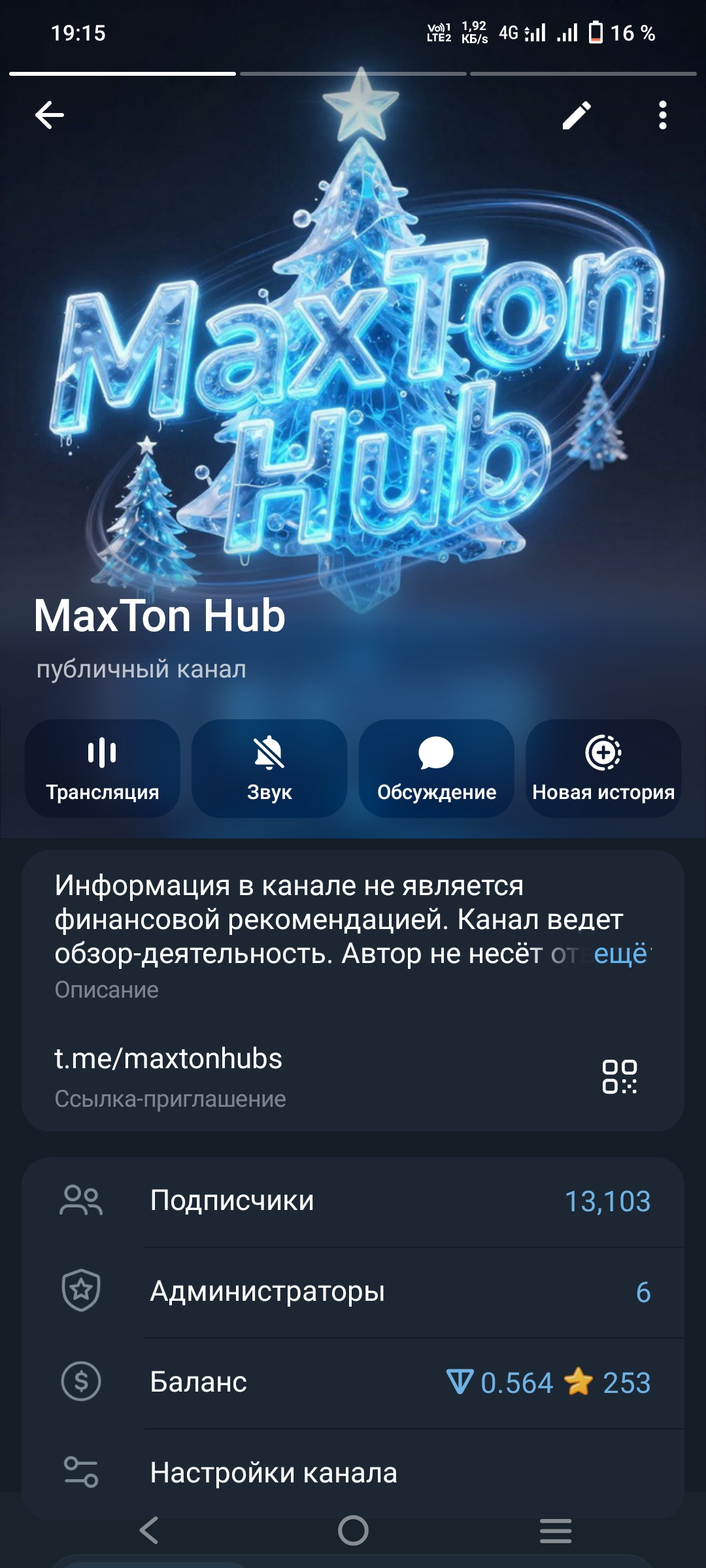Open Настройки канала channel settings
Viewport: 706px width, 1568px height.
353,1473
